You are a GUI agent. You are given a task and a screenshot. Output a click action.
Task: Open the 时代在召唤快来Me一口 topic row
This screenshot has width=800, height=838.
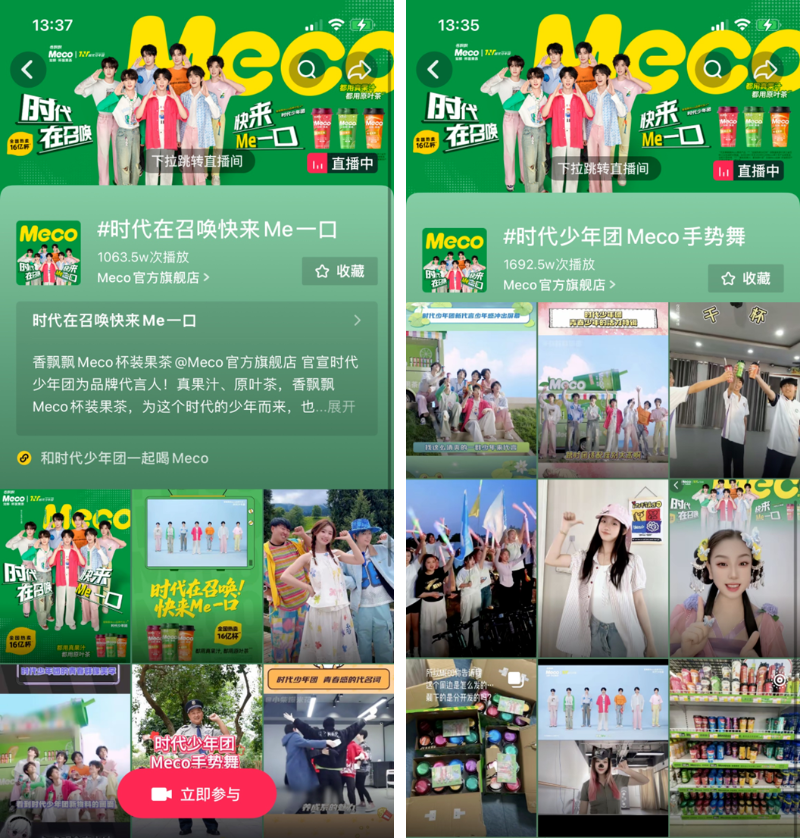[x=196, y=321]
